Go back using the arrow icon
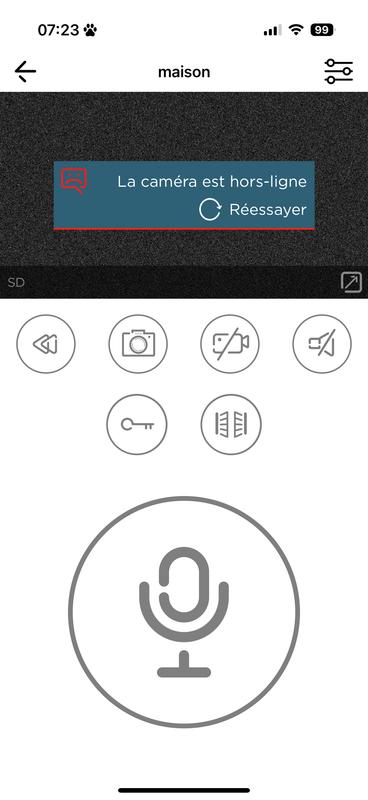Viewport: 368px width, 800px height. point(25,71)
